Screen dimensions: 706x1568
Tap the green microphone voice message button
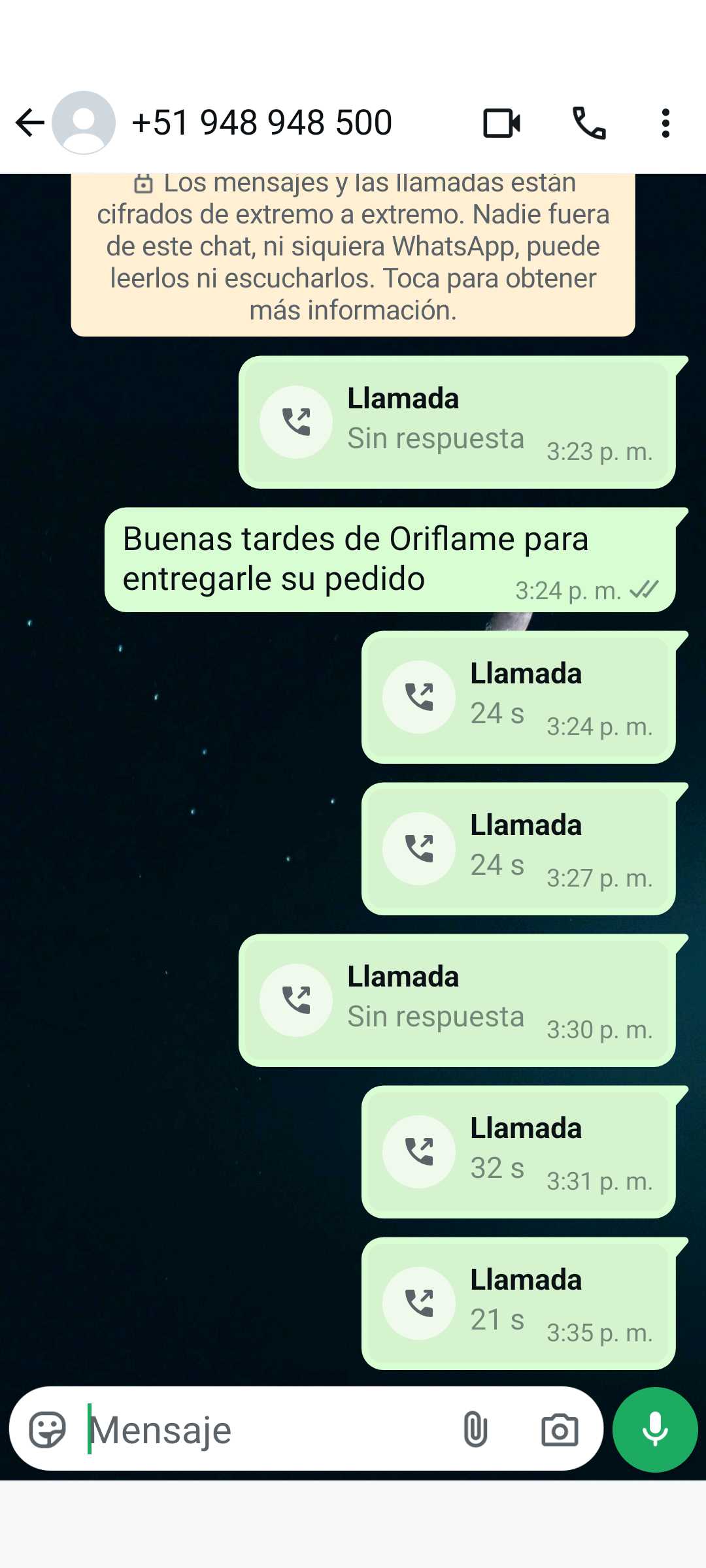(654, 1430)
